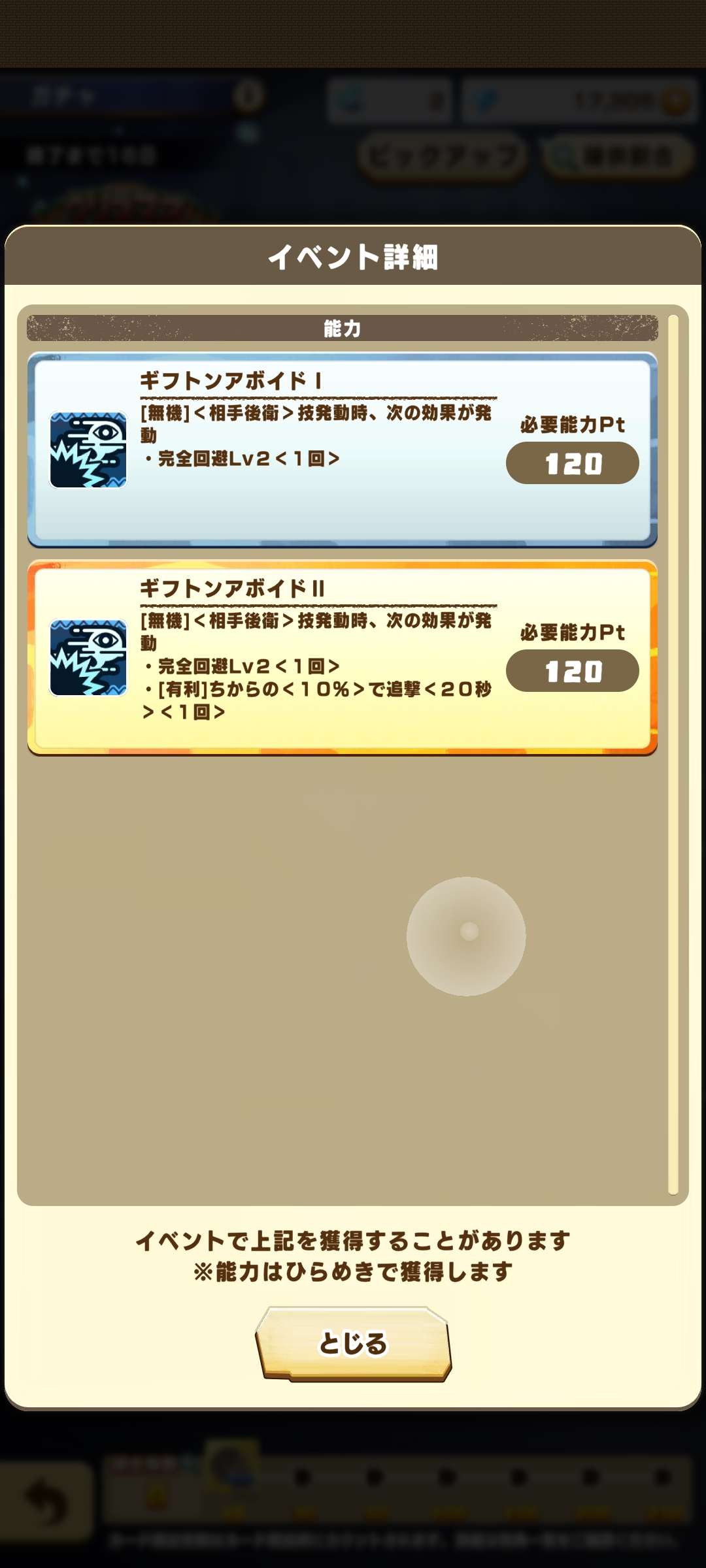Select the ギフトンアボイド I ability card
706x1568 pixels.
point(342,450)
